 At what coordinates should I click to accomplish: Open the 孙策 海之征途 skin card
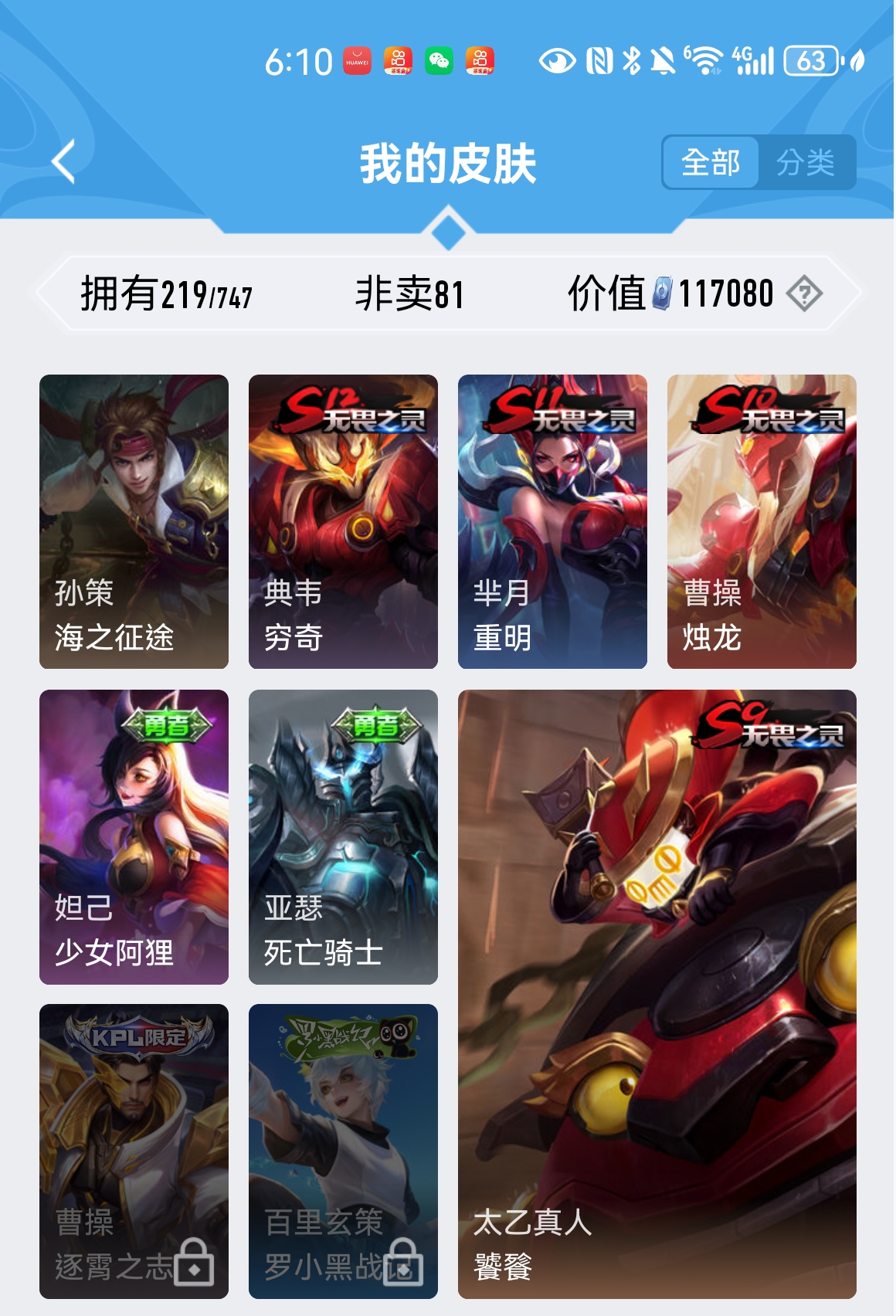pos(134,521)
